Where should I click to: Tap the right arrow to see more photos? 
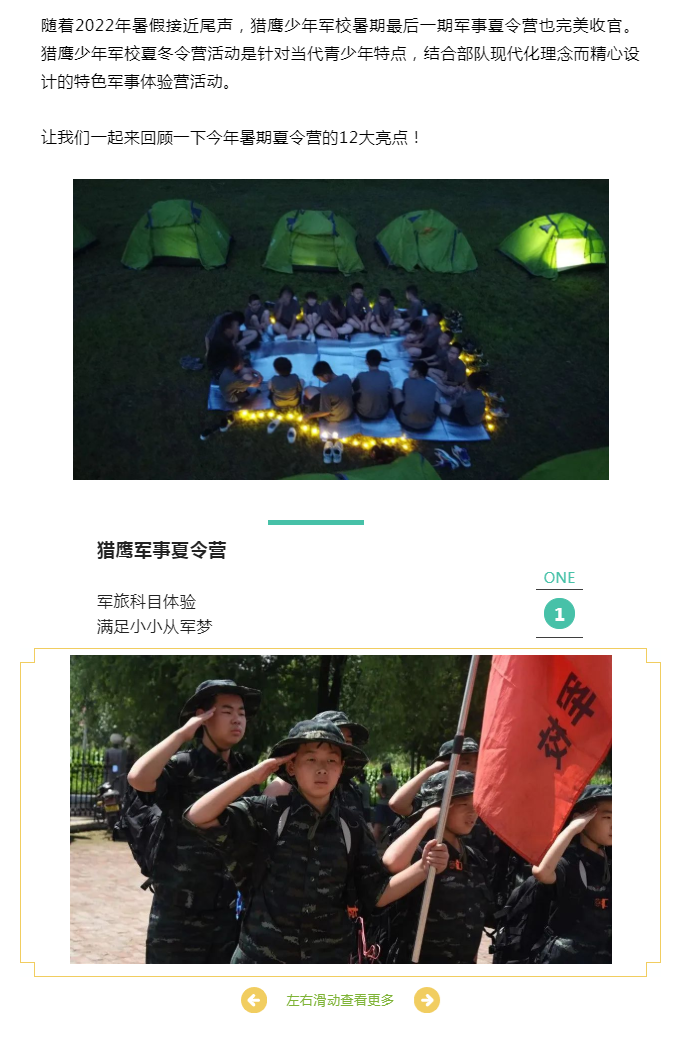[x=427, y=1000]
